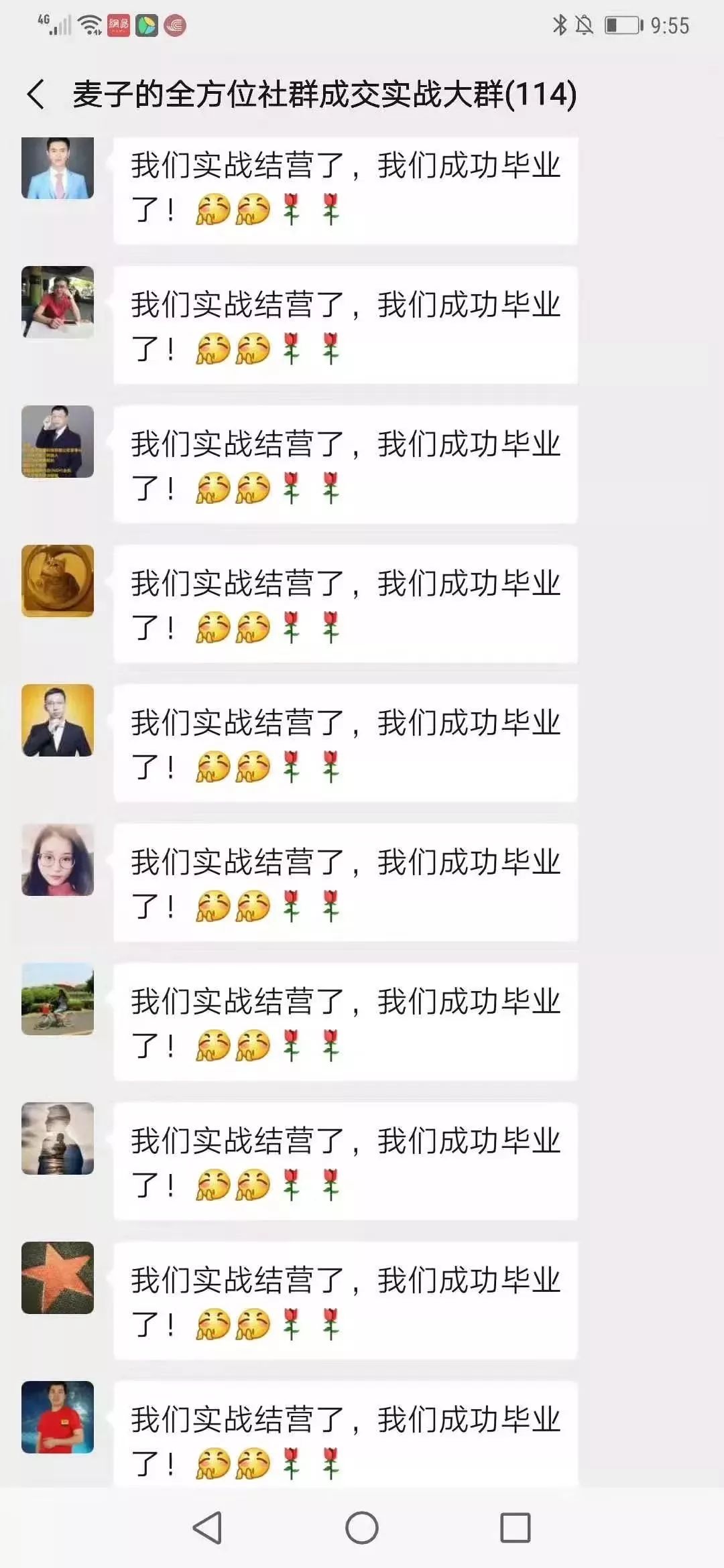View profile of the yellow-background suit man avatar
Viewport: 724px width, 1568px height.
coord(58,720)
